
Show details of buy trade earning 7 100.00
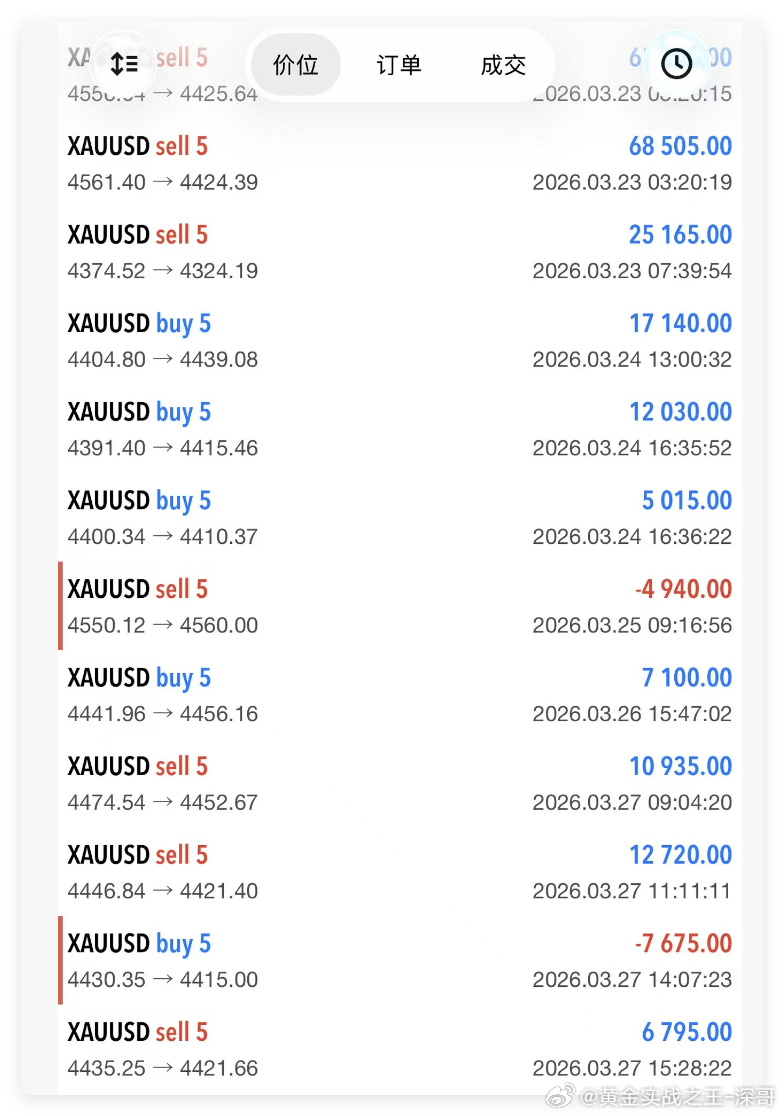[400, 695]
